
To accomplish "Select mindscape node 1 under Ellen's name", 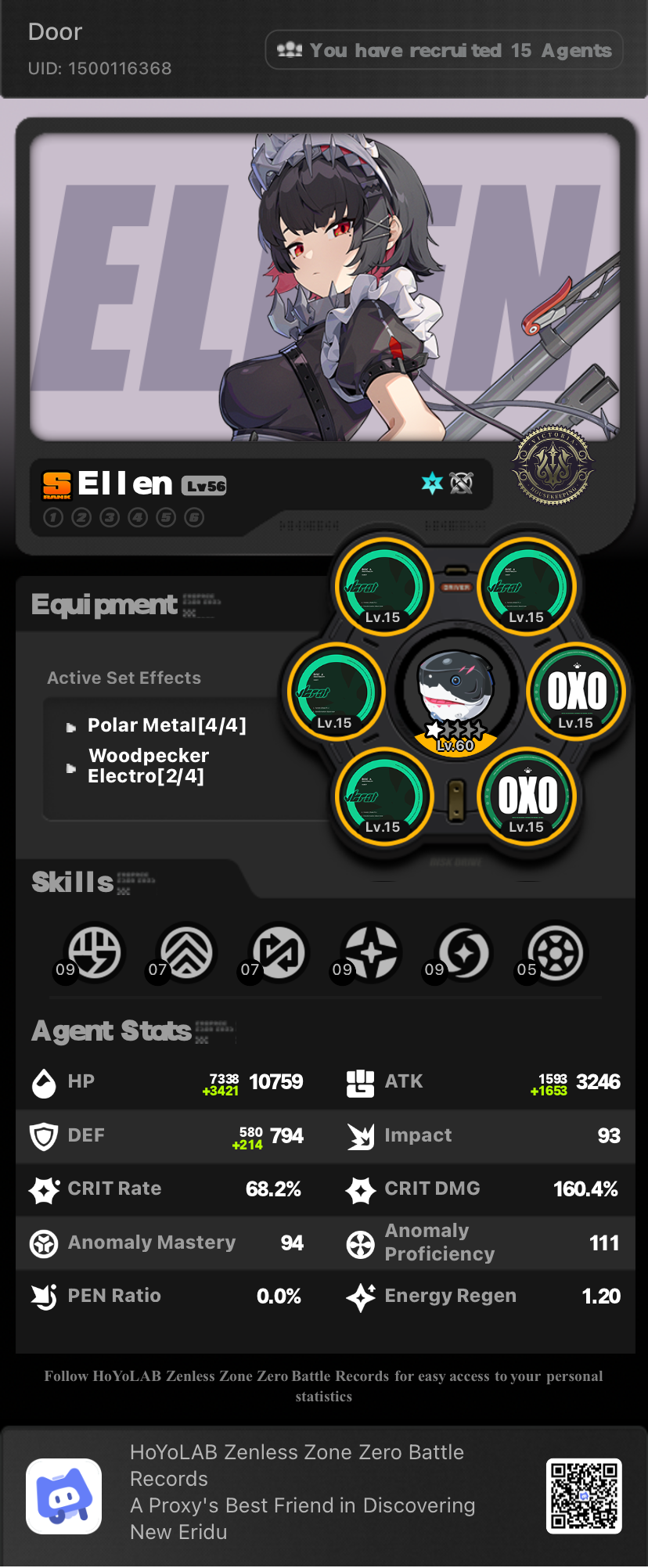I will click(53, 517).
